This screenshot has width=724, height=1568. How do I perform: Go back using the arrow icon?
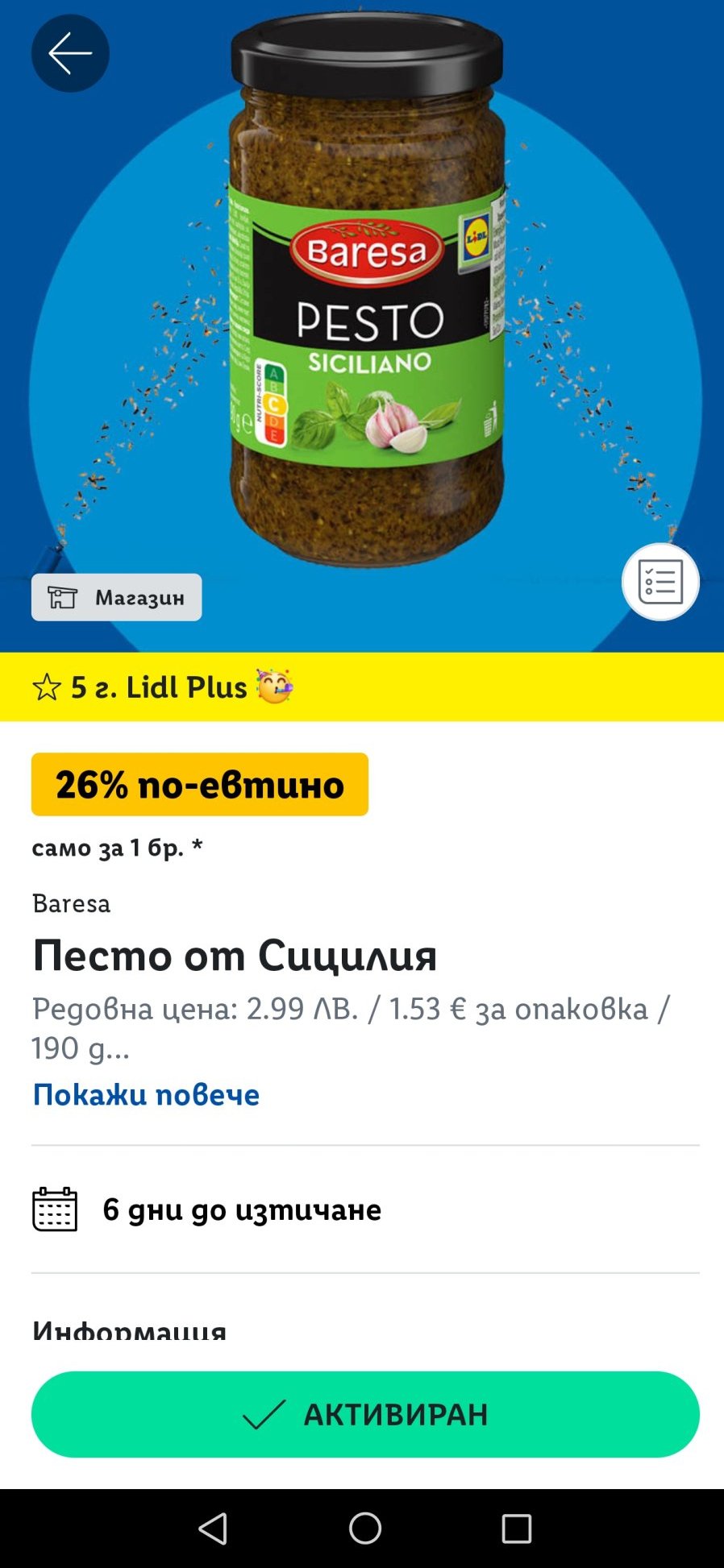(x=70, y=53)
